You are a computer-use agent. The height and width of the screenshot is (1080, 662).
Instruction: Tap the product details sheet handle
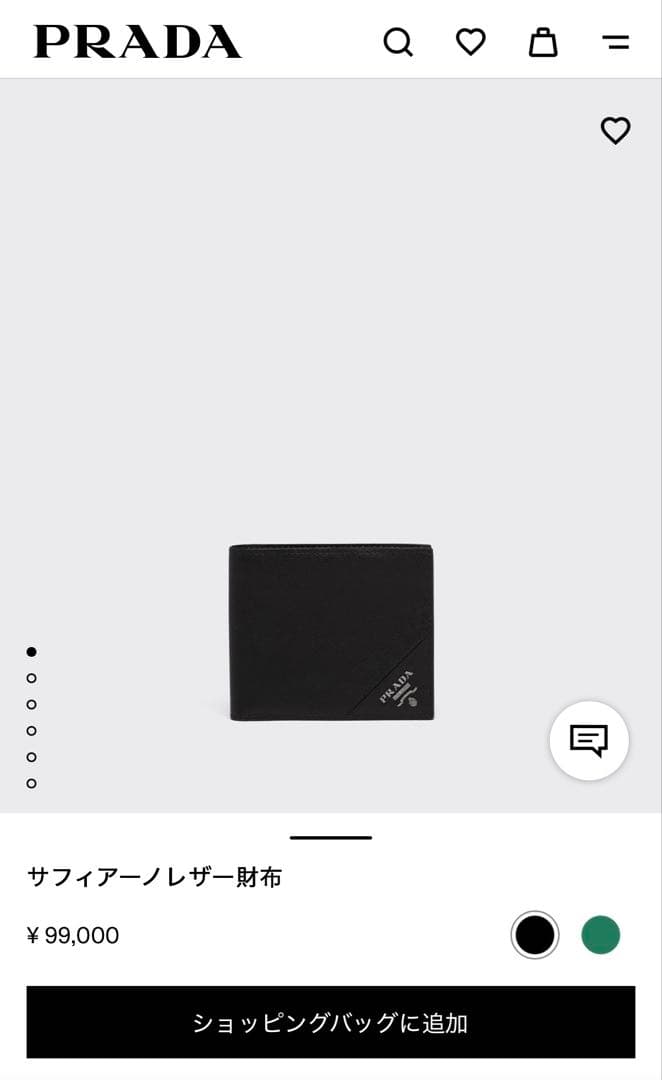coord(331,837)
